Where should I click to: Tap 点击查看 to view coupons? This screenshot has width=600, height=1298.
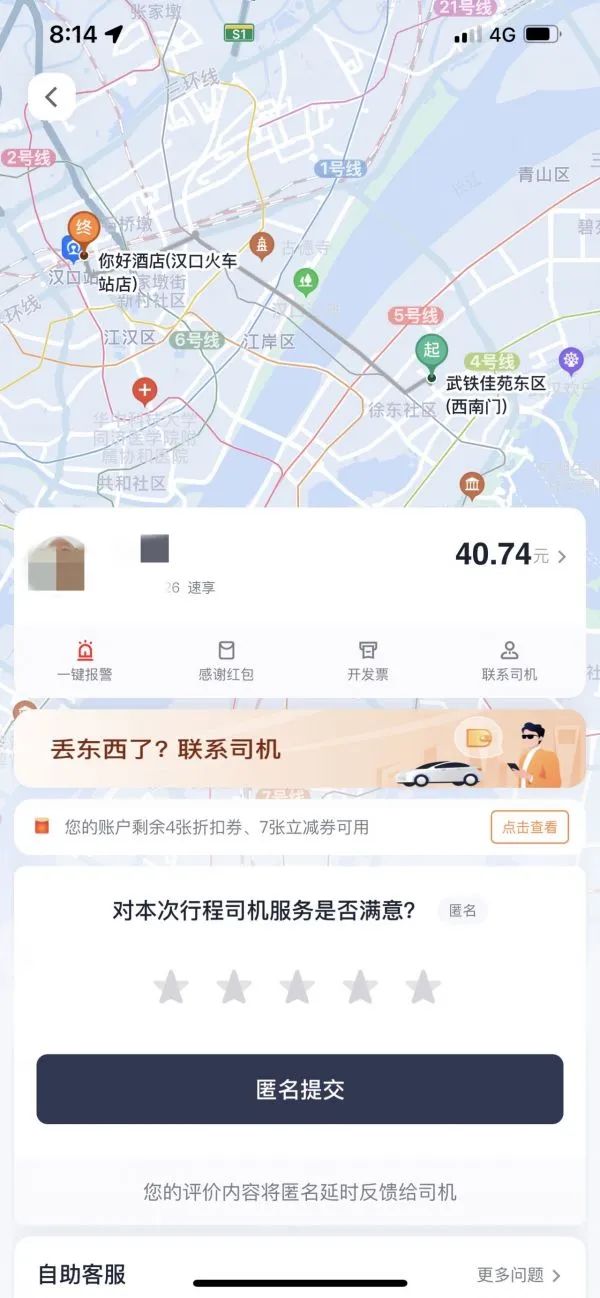[x=529, y=827]
